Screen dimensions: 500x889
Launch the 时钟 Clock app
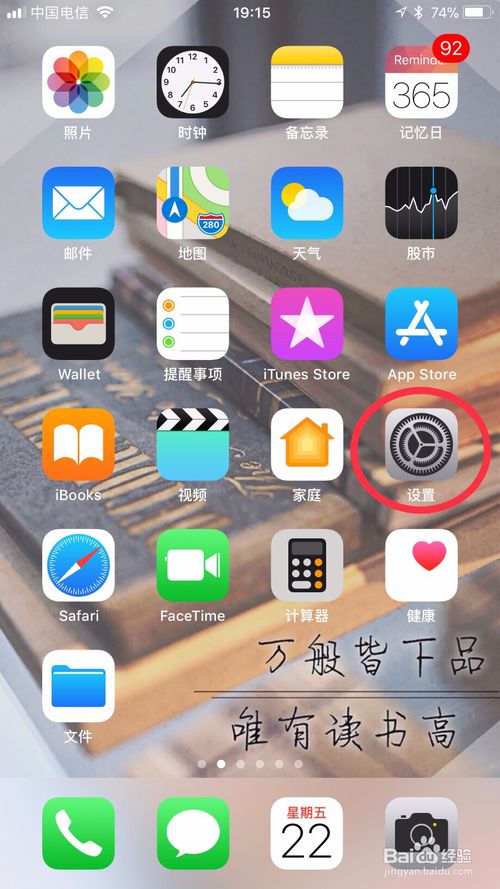coord(193,82)
